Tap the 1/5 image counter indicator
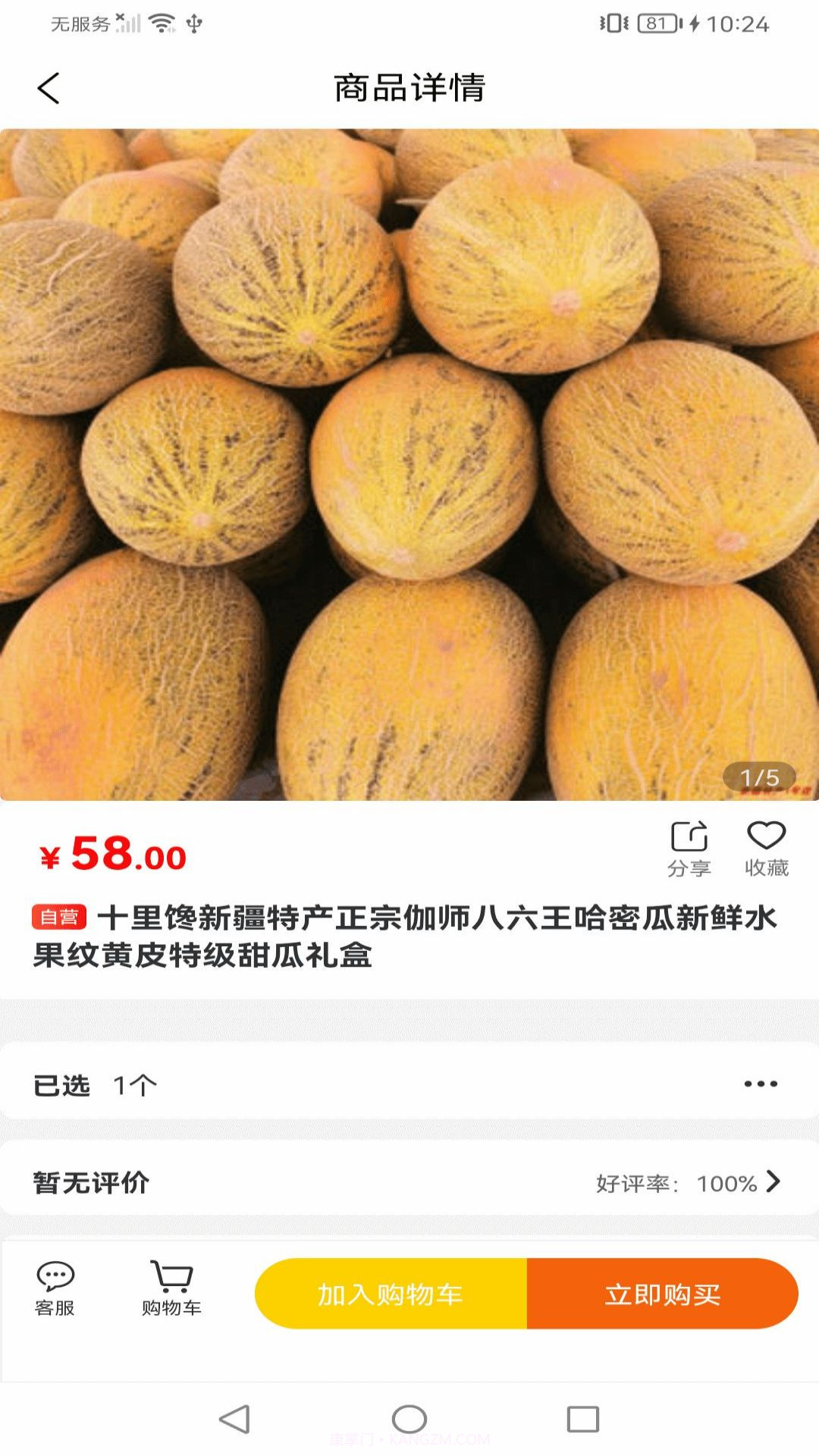Image resolution: width=819 pixels, height=1456 pixels. click(x=761, y=776)
